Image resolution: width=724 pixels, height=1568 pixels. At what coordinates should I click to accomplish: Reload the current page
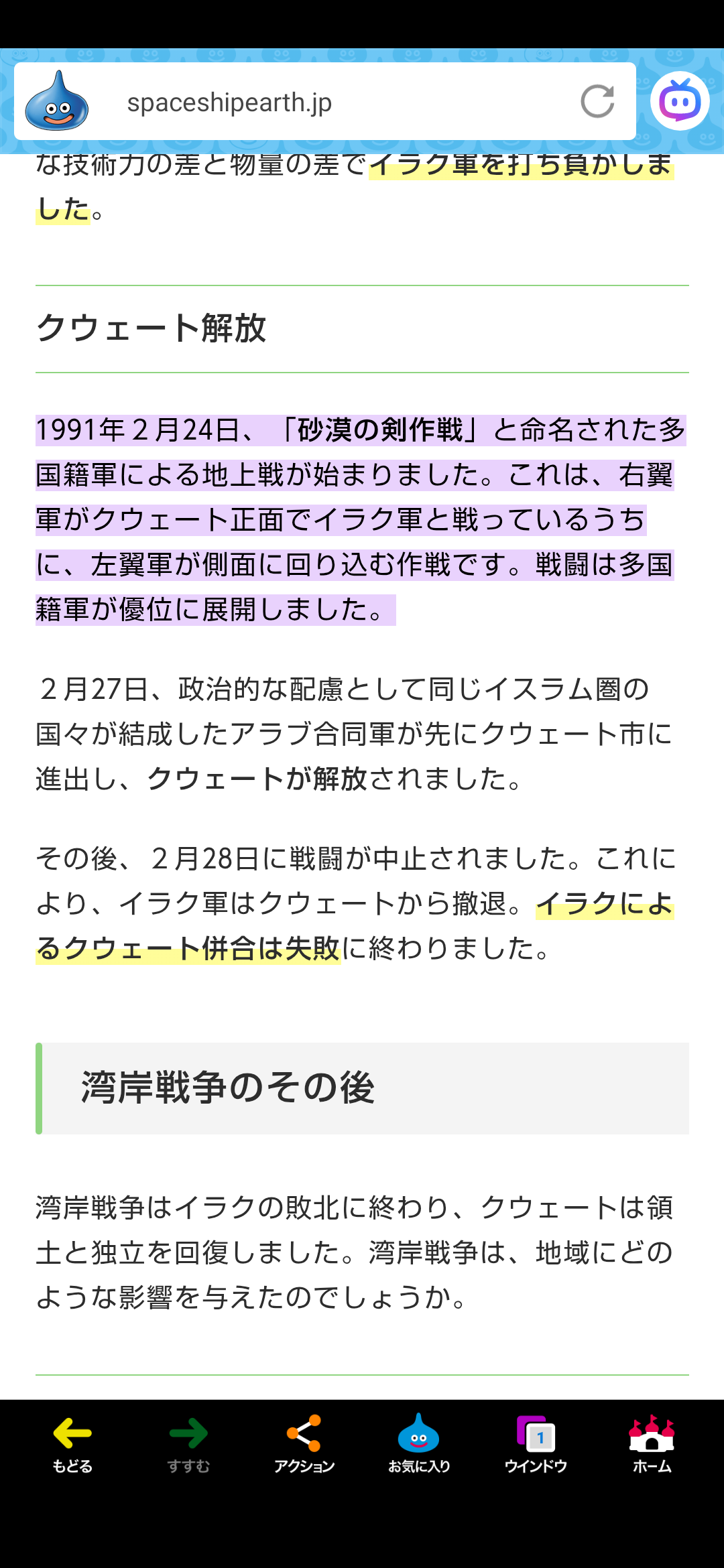click(x=597, y=102)
